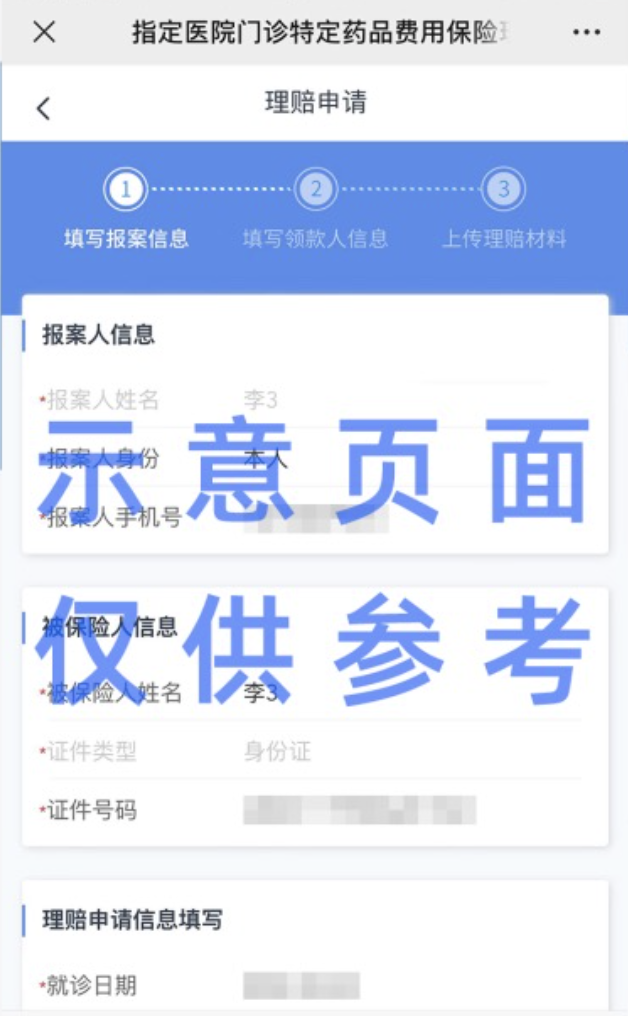Select the 证件类型 value

pyautogui.click(x=400, y=751)
